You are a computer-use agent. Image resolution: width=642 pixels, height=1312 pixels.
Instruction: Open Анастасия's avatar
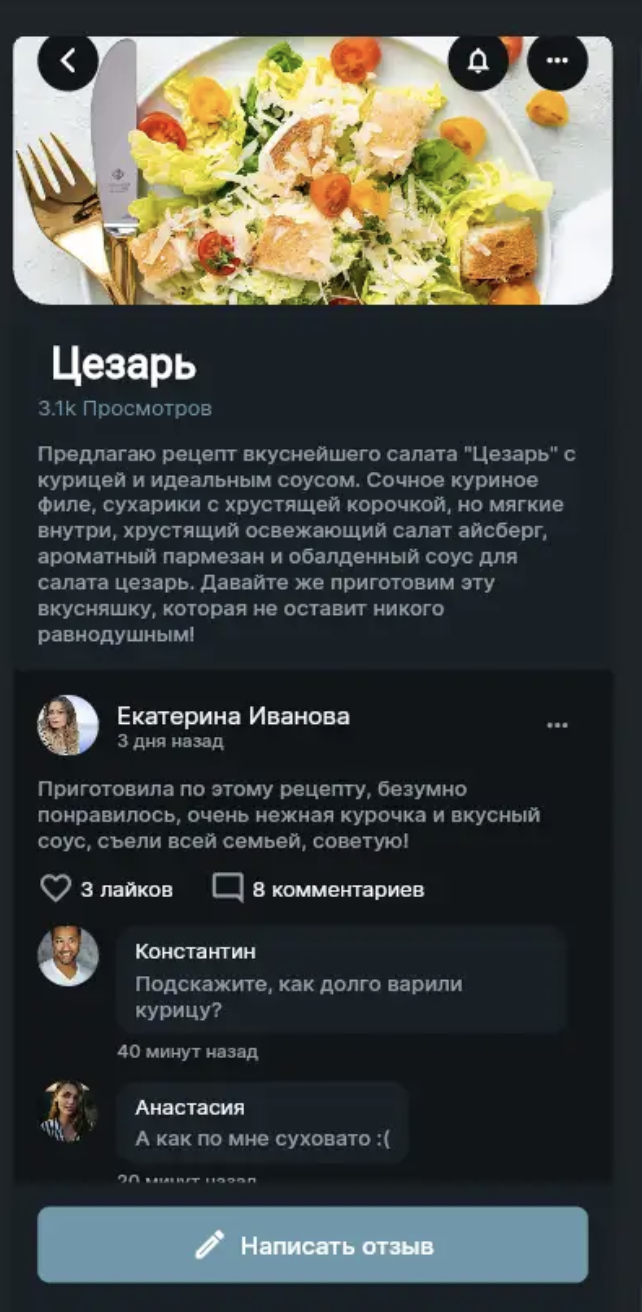coord(68,1110)
